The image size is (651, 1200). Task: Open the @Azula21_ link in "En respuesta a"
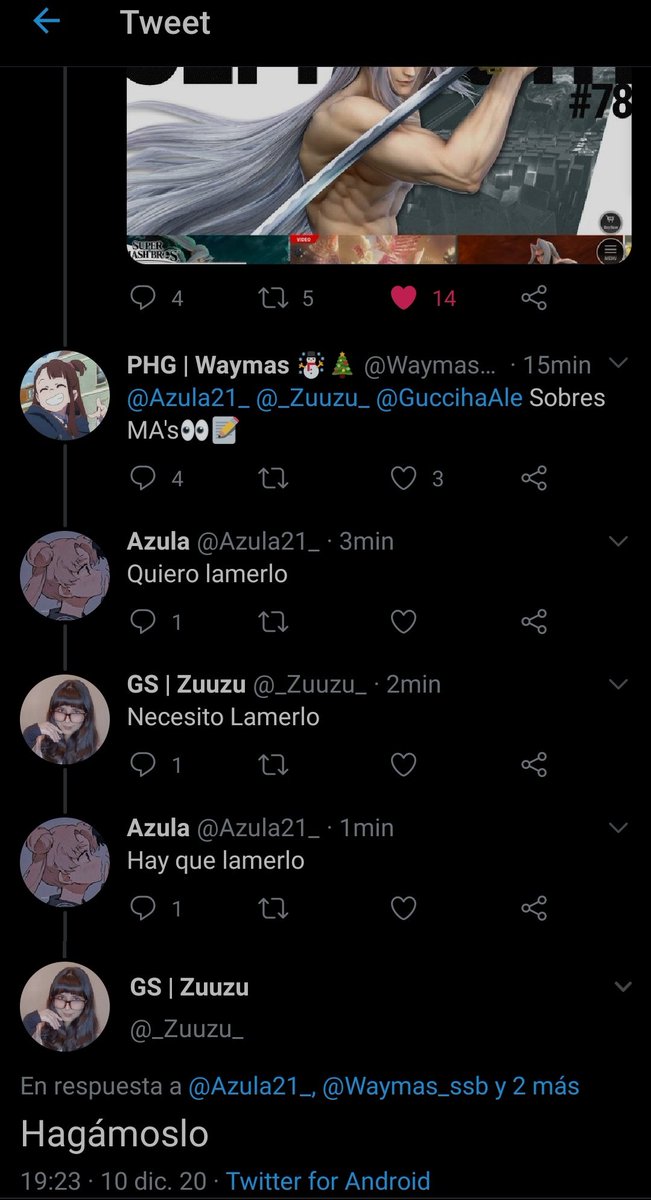coord(251,1086)
